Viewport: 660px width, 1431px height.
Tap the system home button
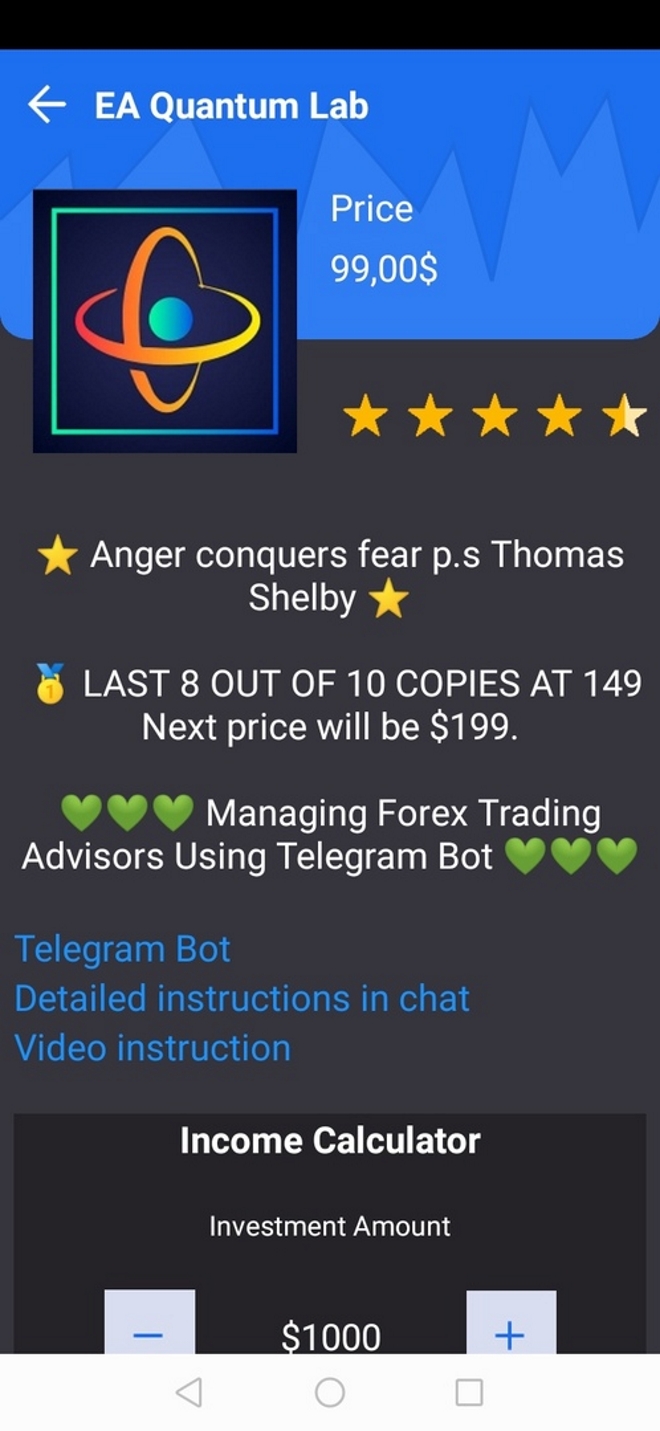330,1392
